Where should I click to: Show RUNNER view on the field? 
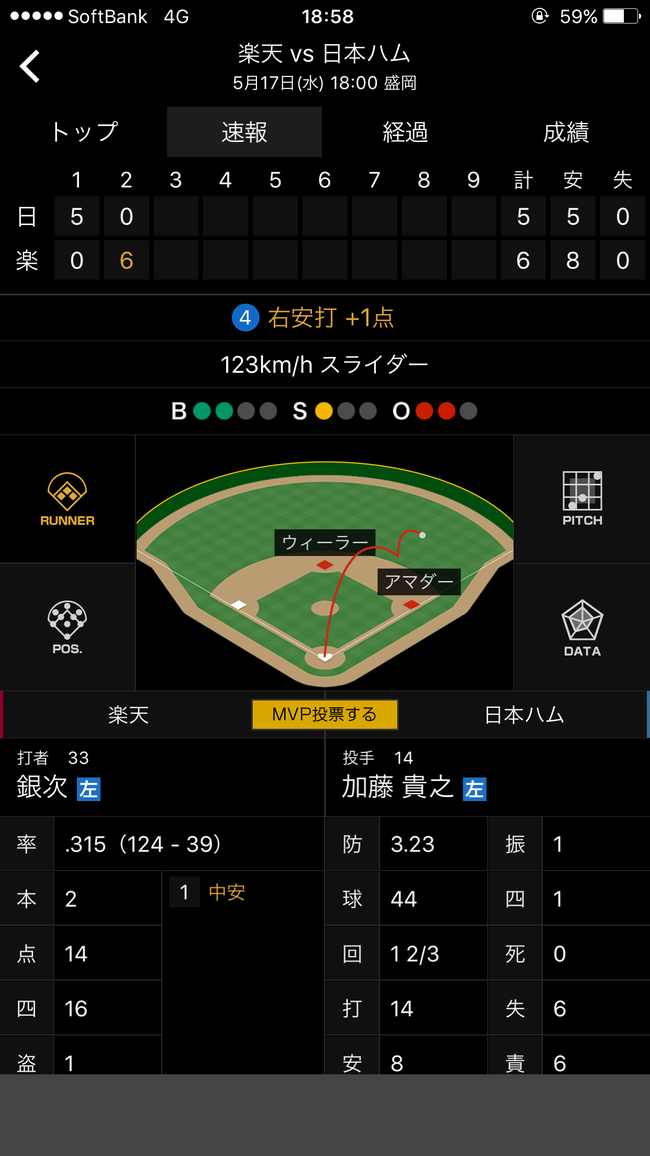67,499
